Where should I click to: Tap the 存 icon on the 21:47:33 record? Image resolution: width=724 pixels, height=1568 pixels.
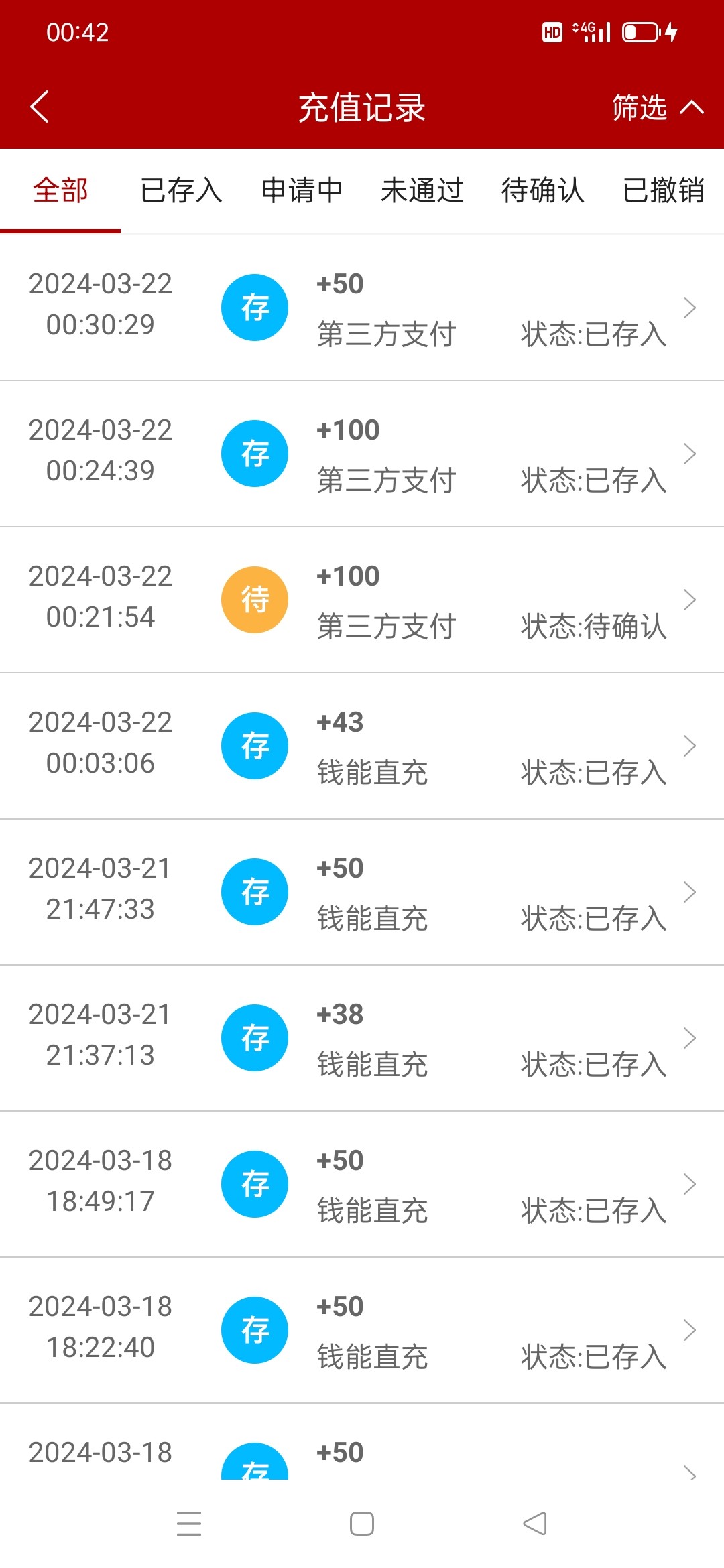point(255,891)
